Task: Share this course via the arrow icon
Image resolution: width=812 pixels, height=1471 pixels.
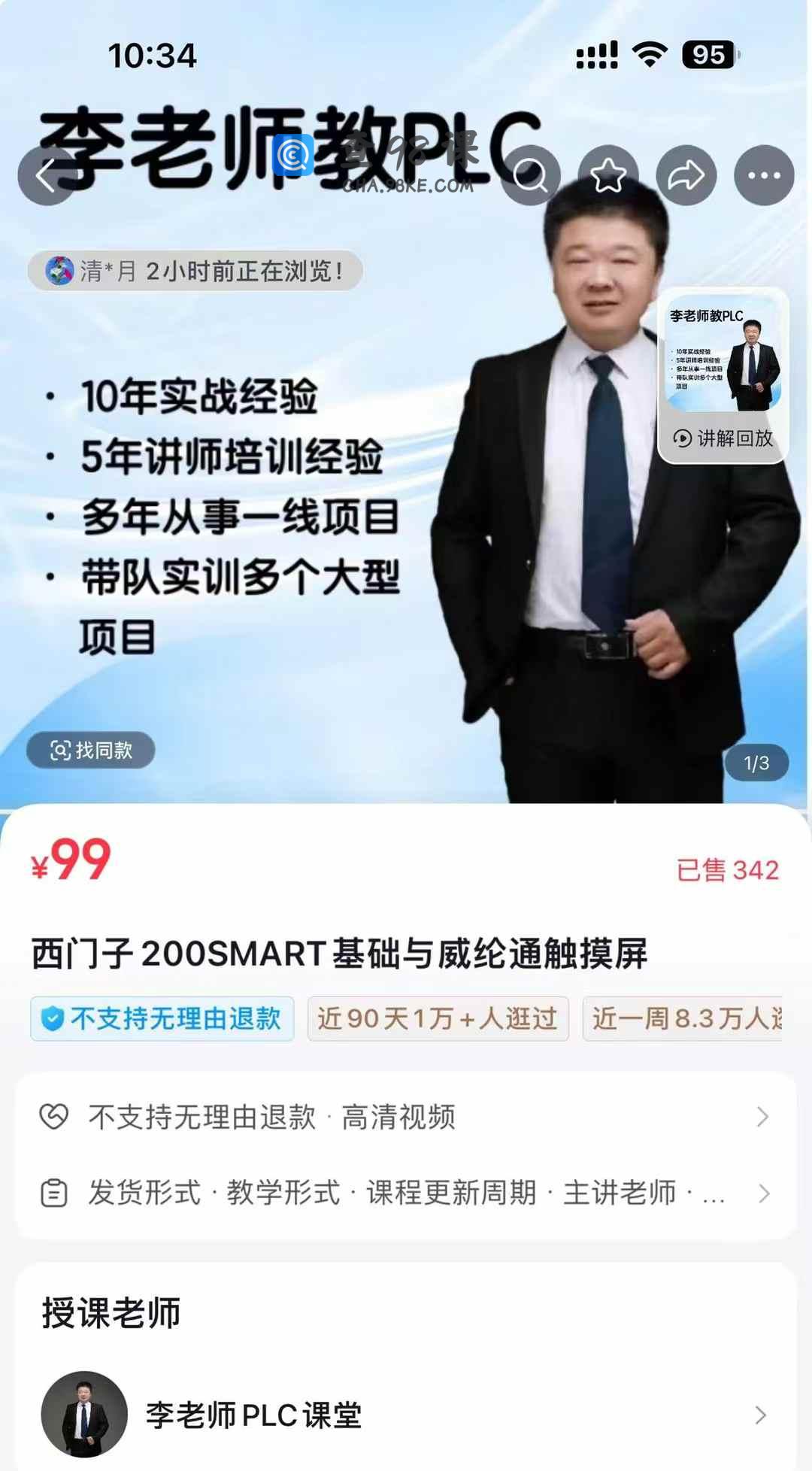Action: pyautogui.click(x=686, y=176)
